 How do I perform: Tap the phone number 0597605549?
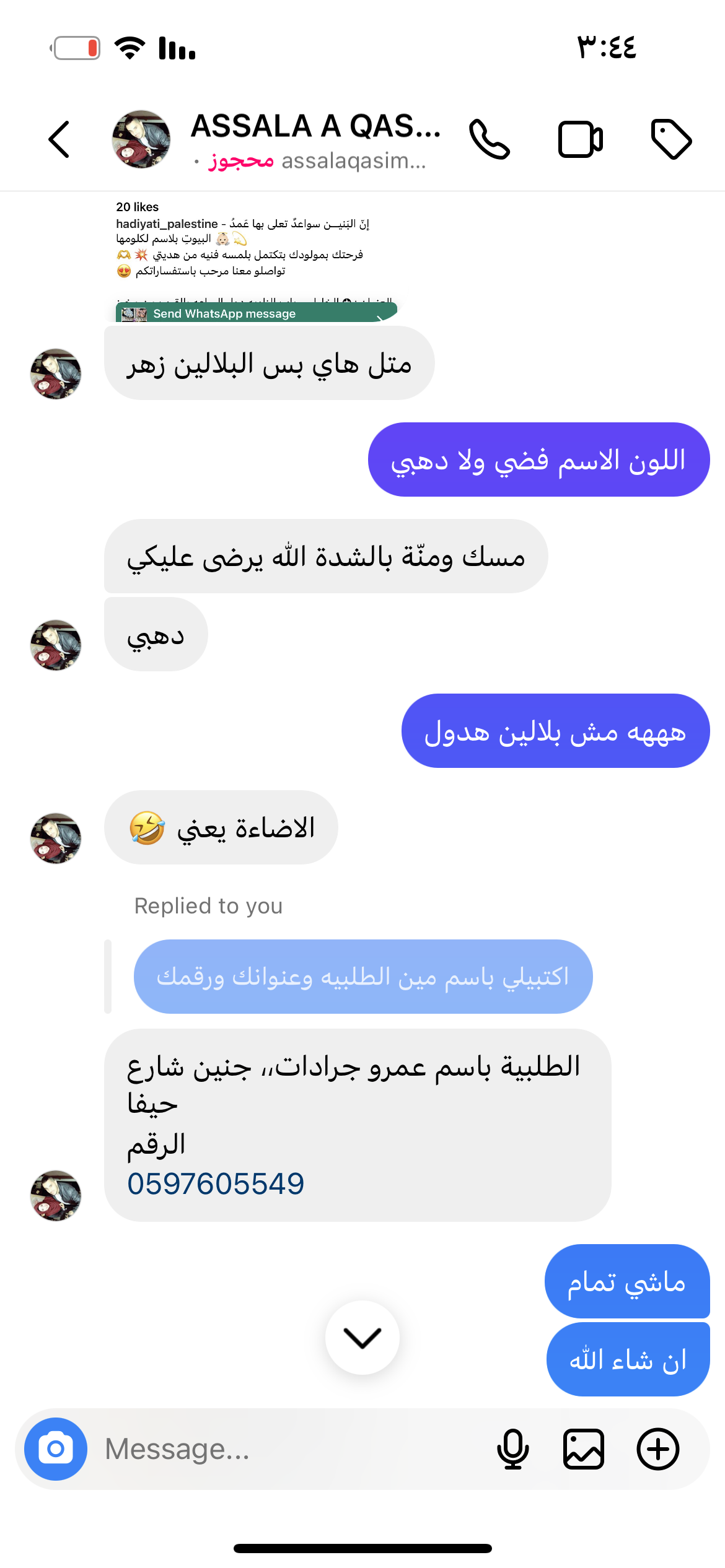216,1184
